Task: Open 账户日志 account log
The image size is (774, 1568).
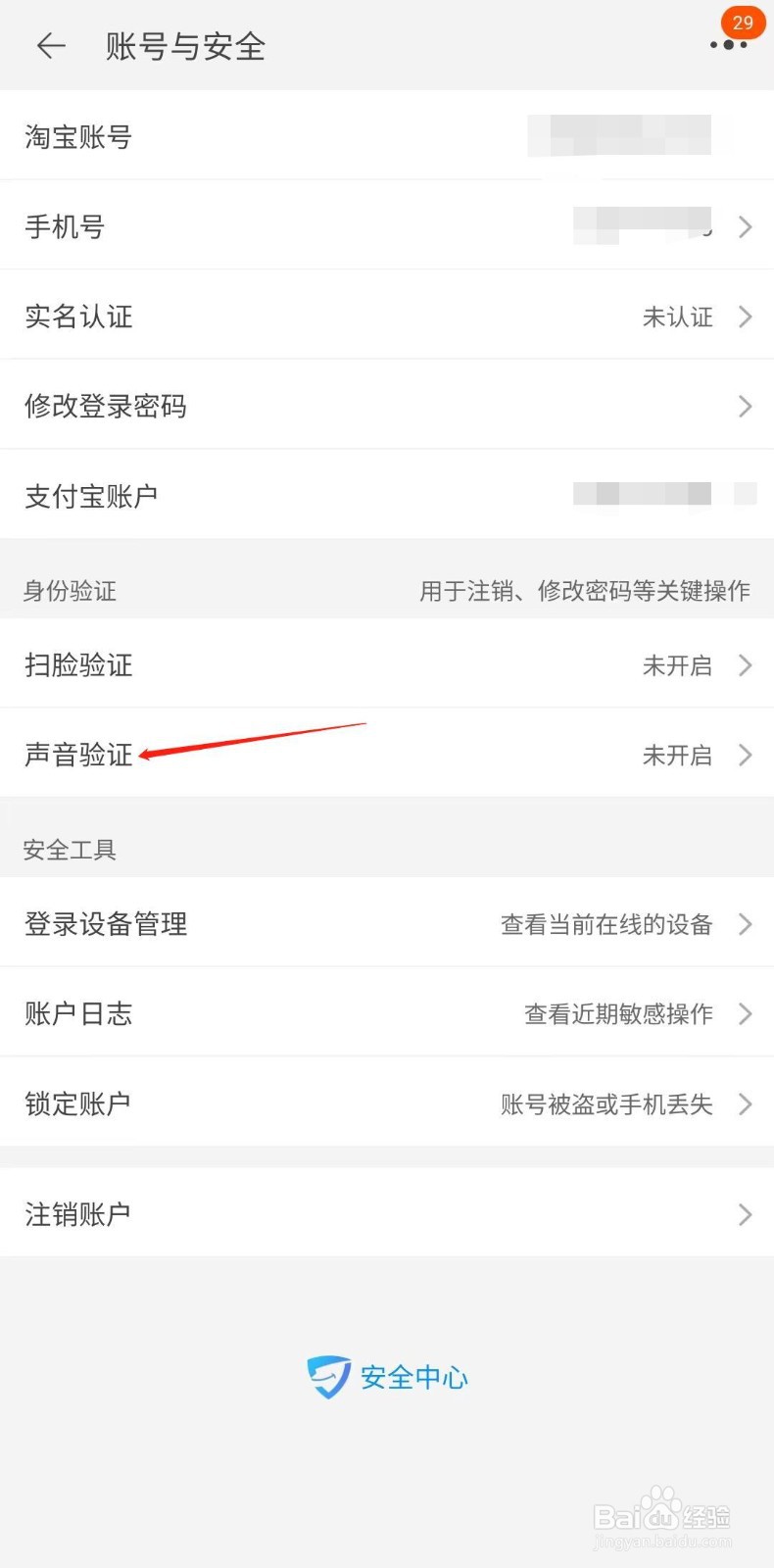Action: coord(78,1013)
